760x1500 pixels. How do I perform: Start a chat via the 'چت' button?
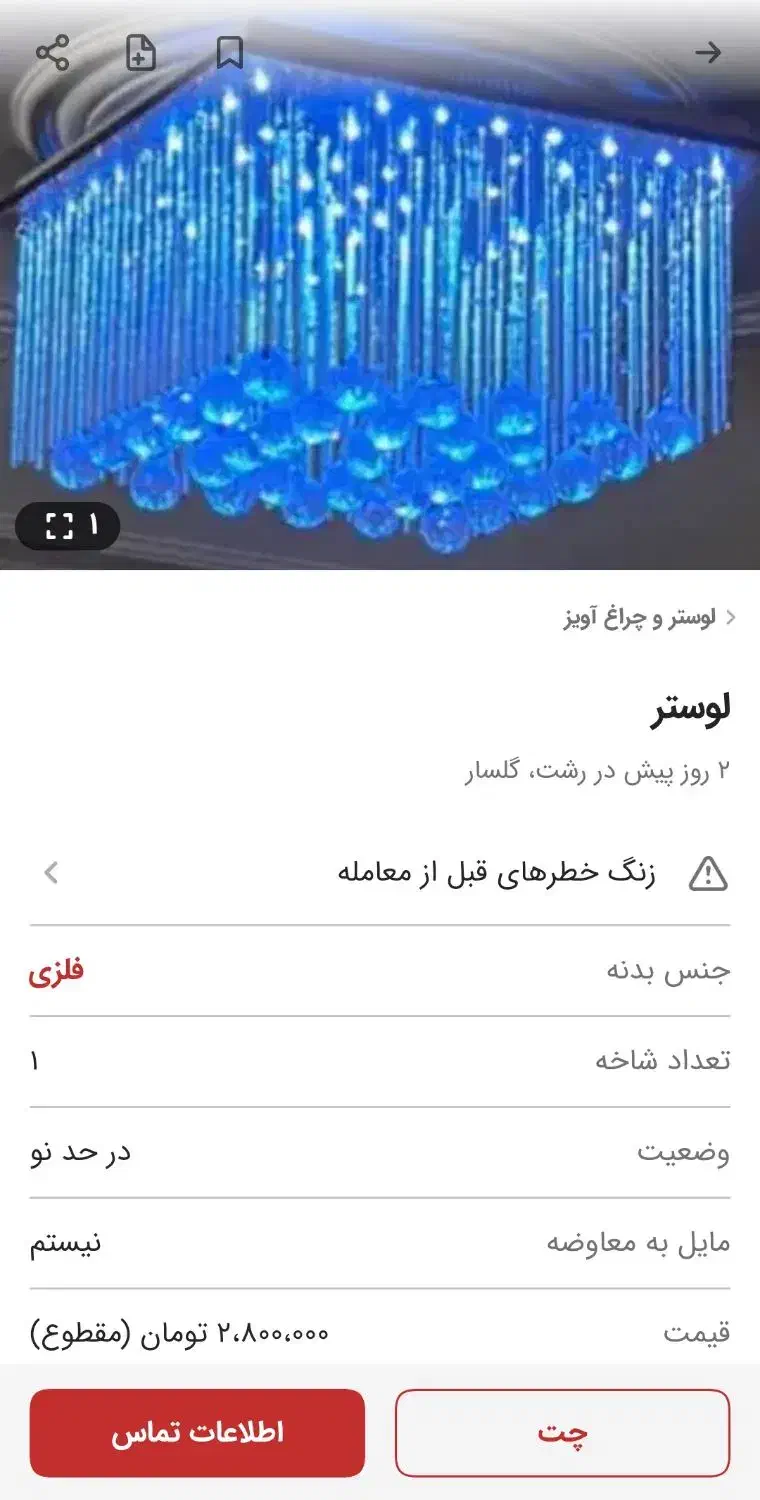pyautogui.click(x=564, y=1434)
